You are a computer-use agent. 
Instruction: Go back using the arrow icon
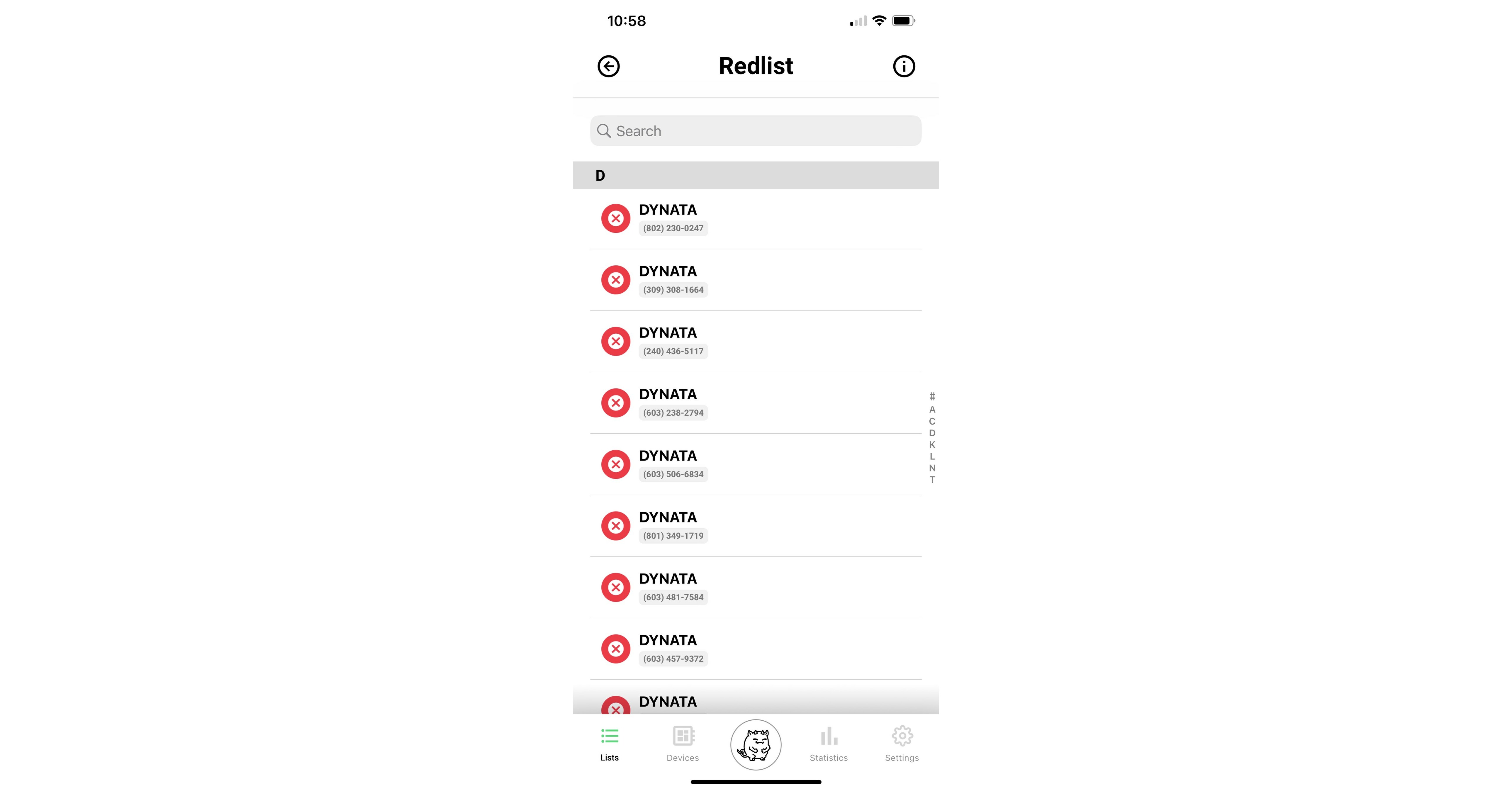point(608,66)
